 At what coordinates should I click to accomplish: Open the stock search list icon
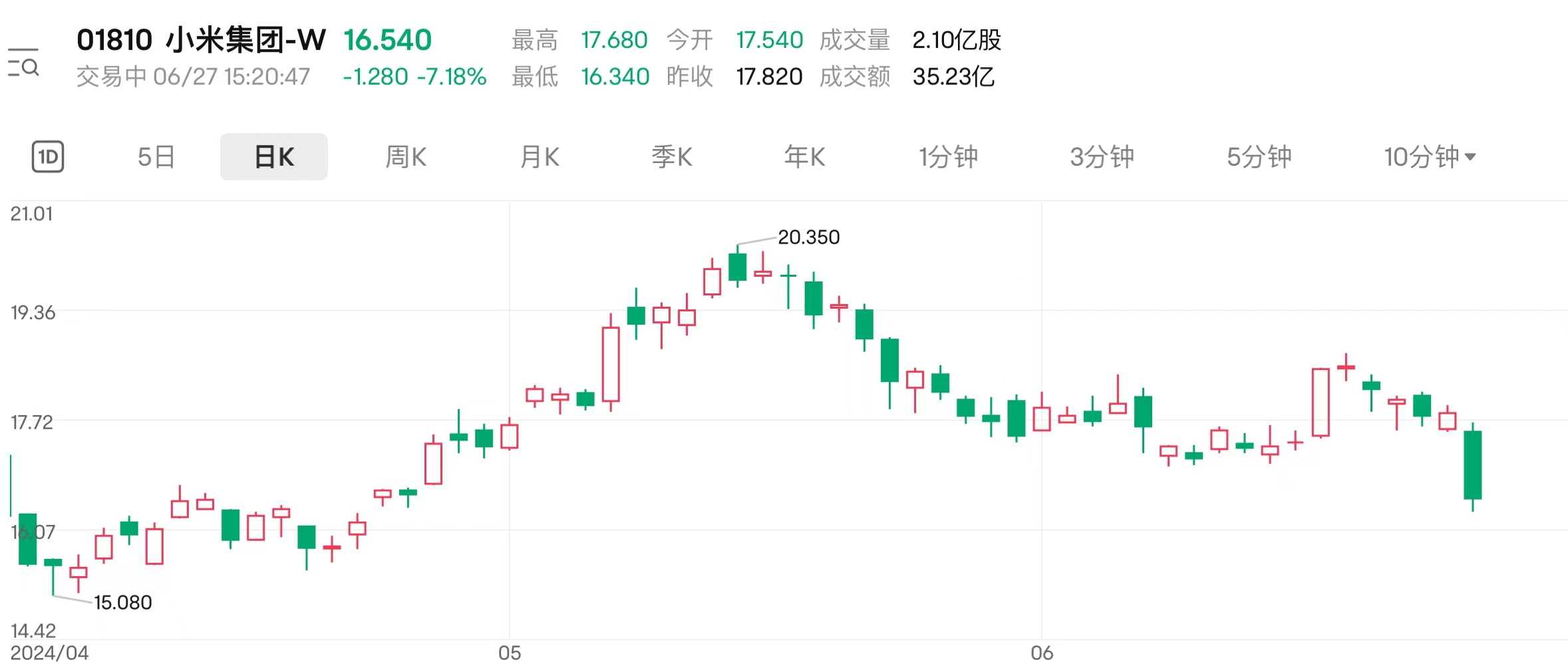(24, 63)
